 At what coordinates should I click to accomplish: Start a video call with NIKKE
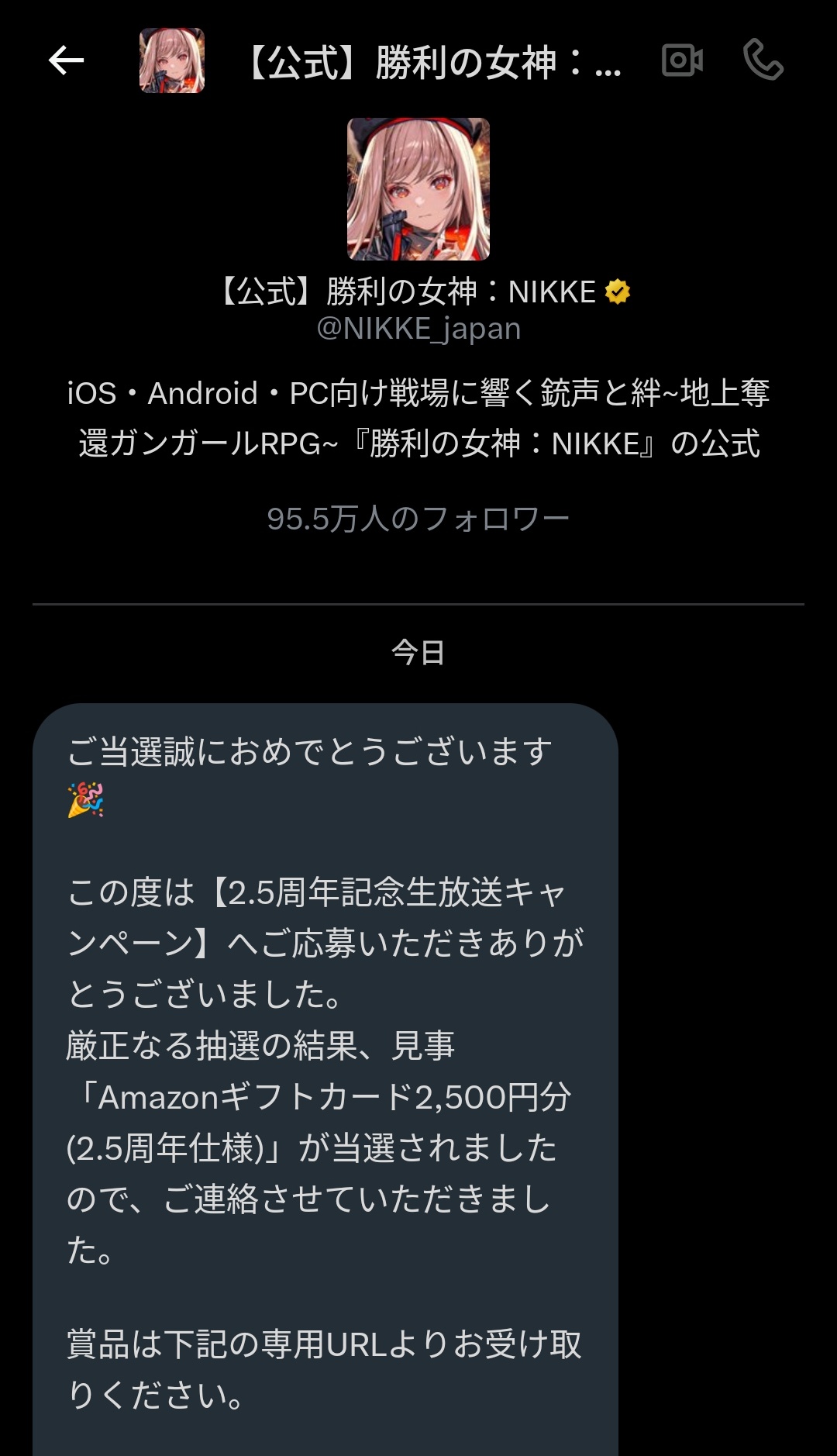point(682,60)
